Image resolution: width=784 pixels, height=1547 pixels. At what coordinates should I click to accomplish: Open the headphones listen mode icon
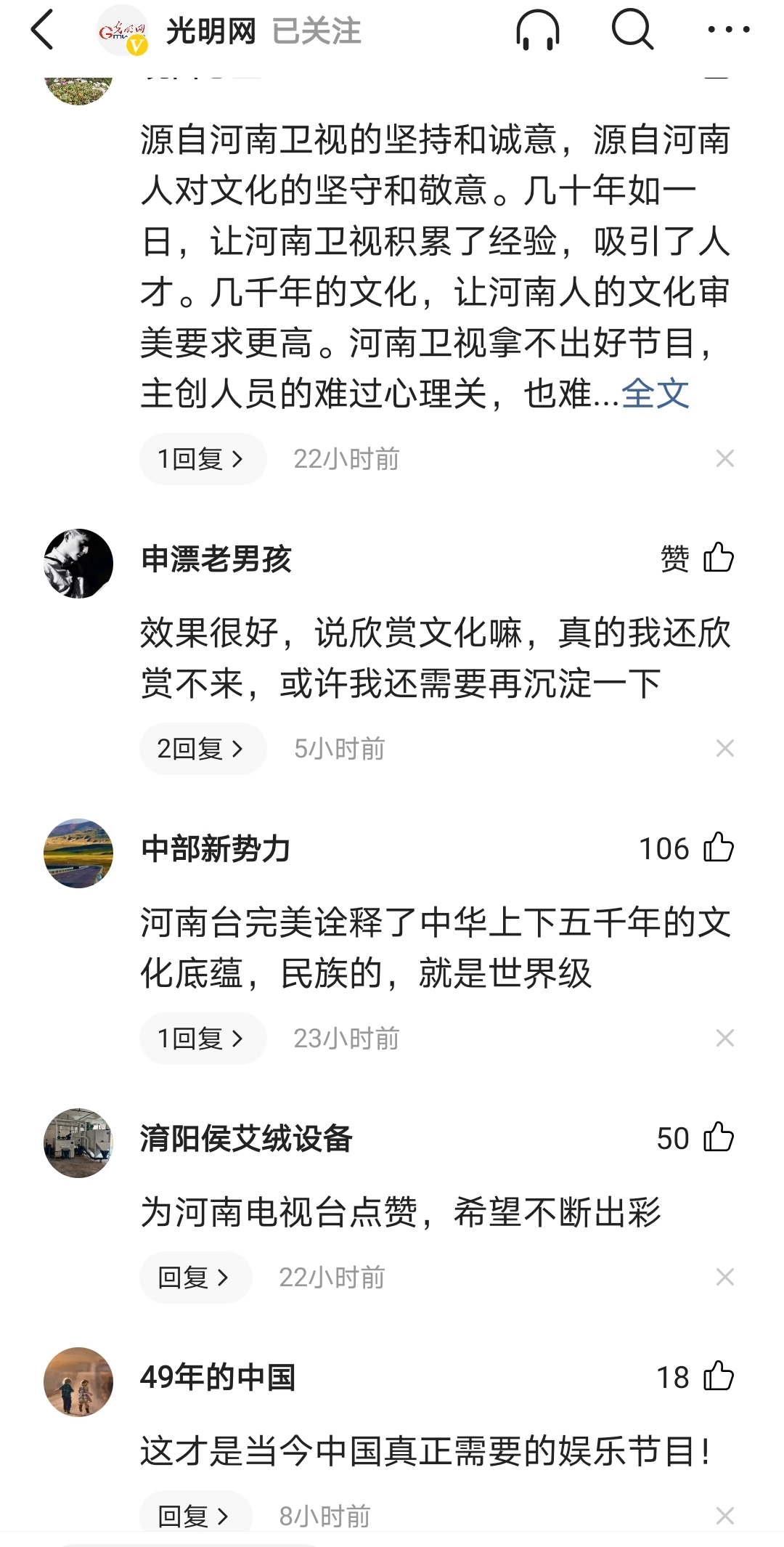pos(537,31)
